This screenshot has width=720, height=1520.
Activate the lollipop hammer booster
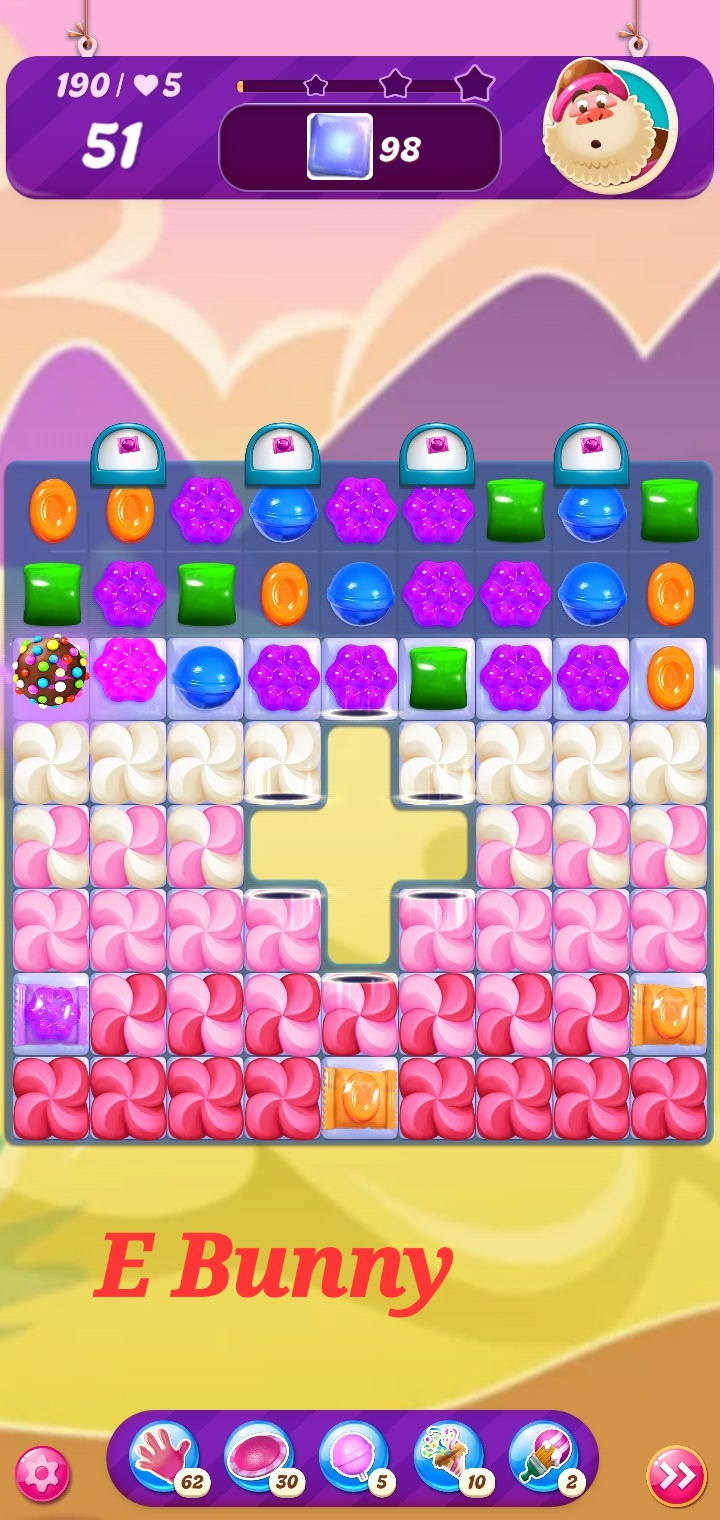point(355,1457)
